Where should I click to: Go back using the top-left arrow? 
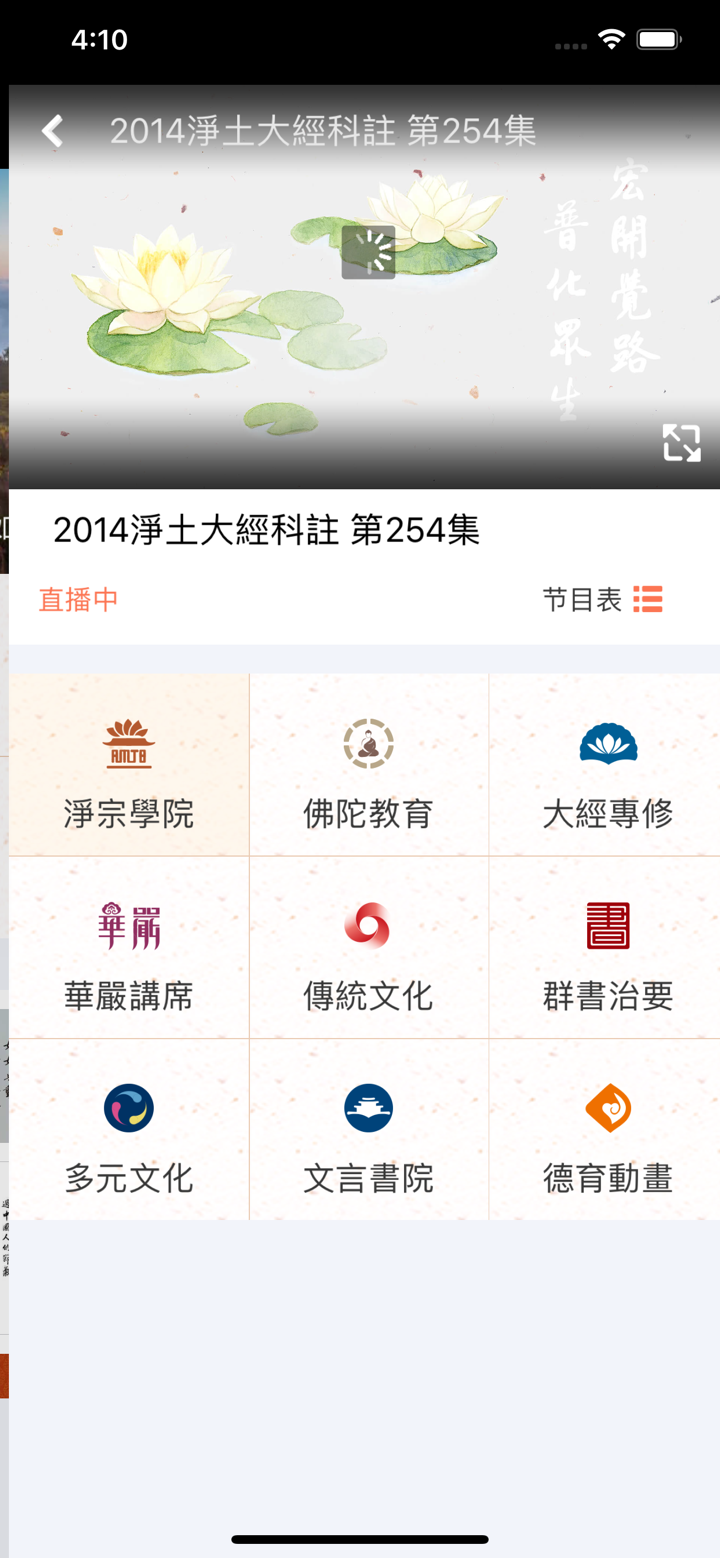[x=52, y=131]
